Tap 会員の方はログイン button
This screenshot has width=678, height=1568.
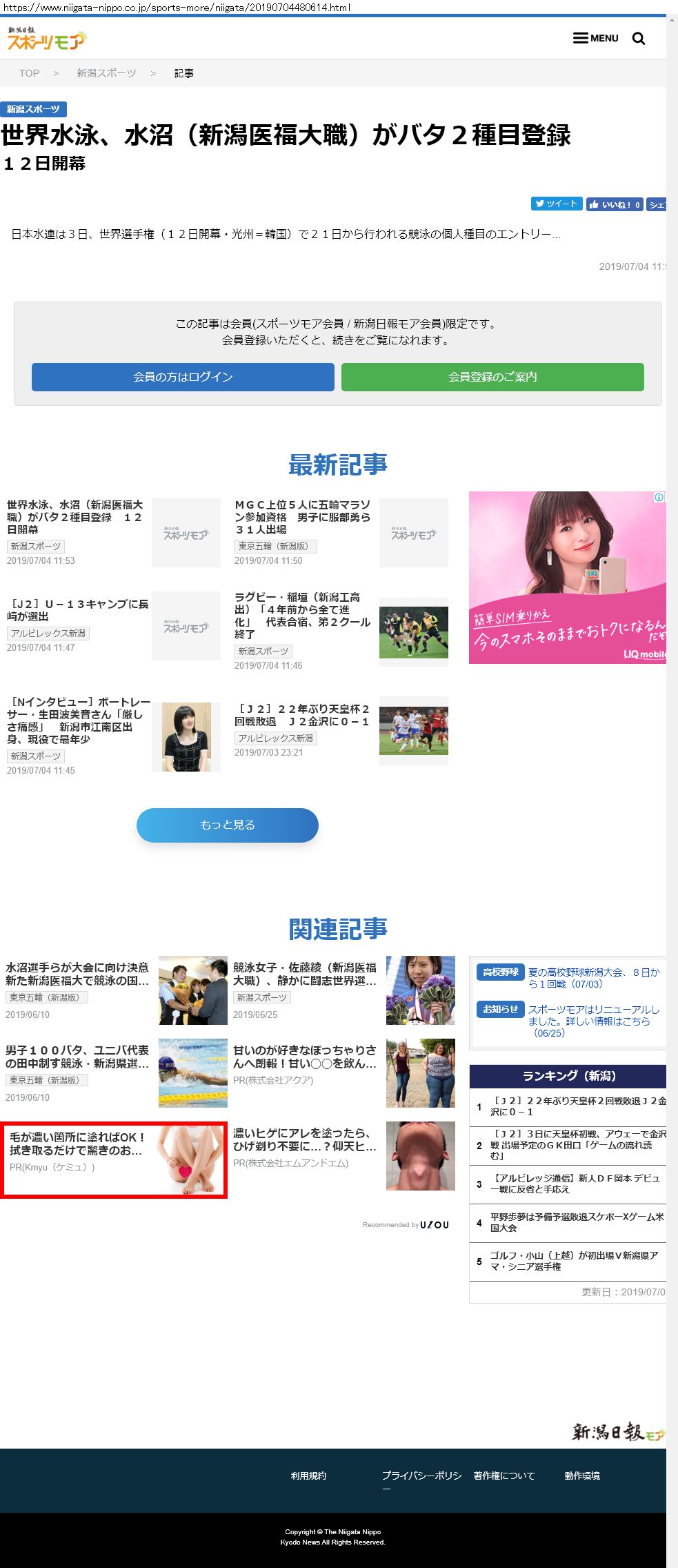(183, 377)
